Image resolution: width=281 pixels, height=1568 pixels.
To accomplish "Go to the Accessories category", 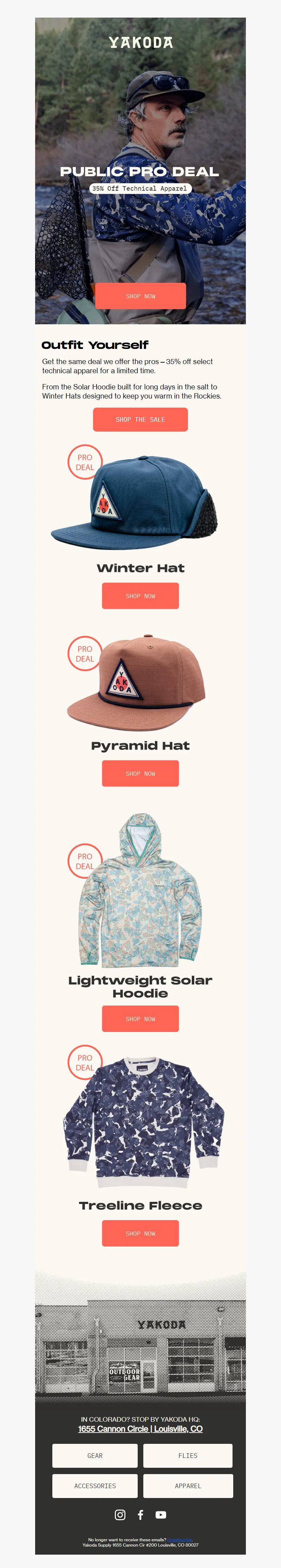I will (95, 1486).
